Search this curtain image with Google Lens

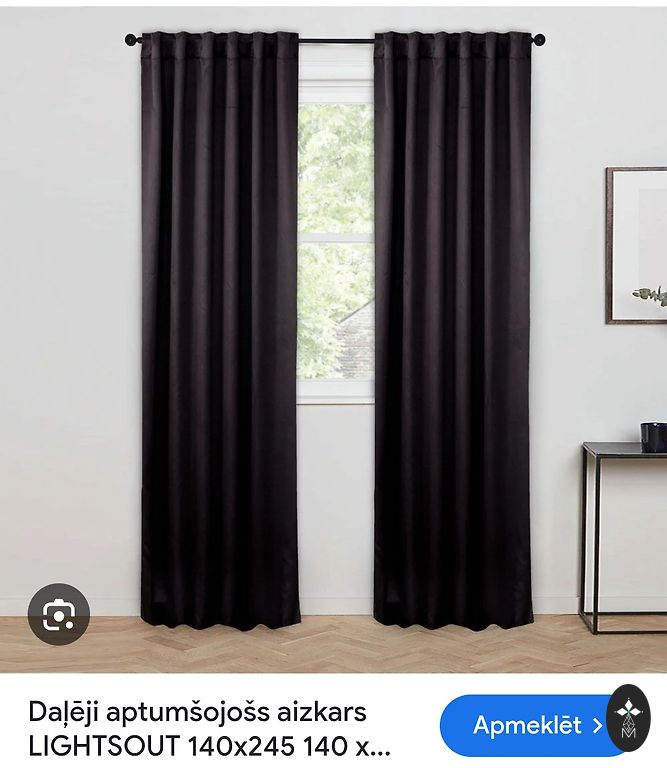click(59, 613)
